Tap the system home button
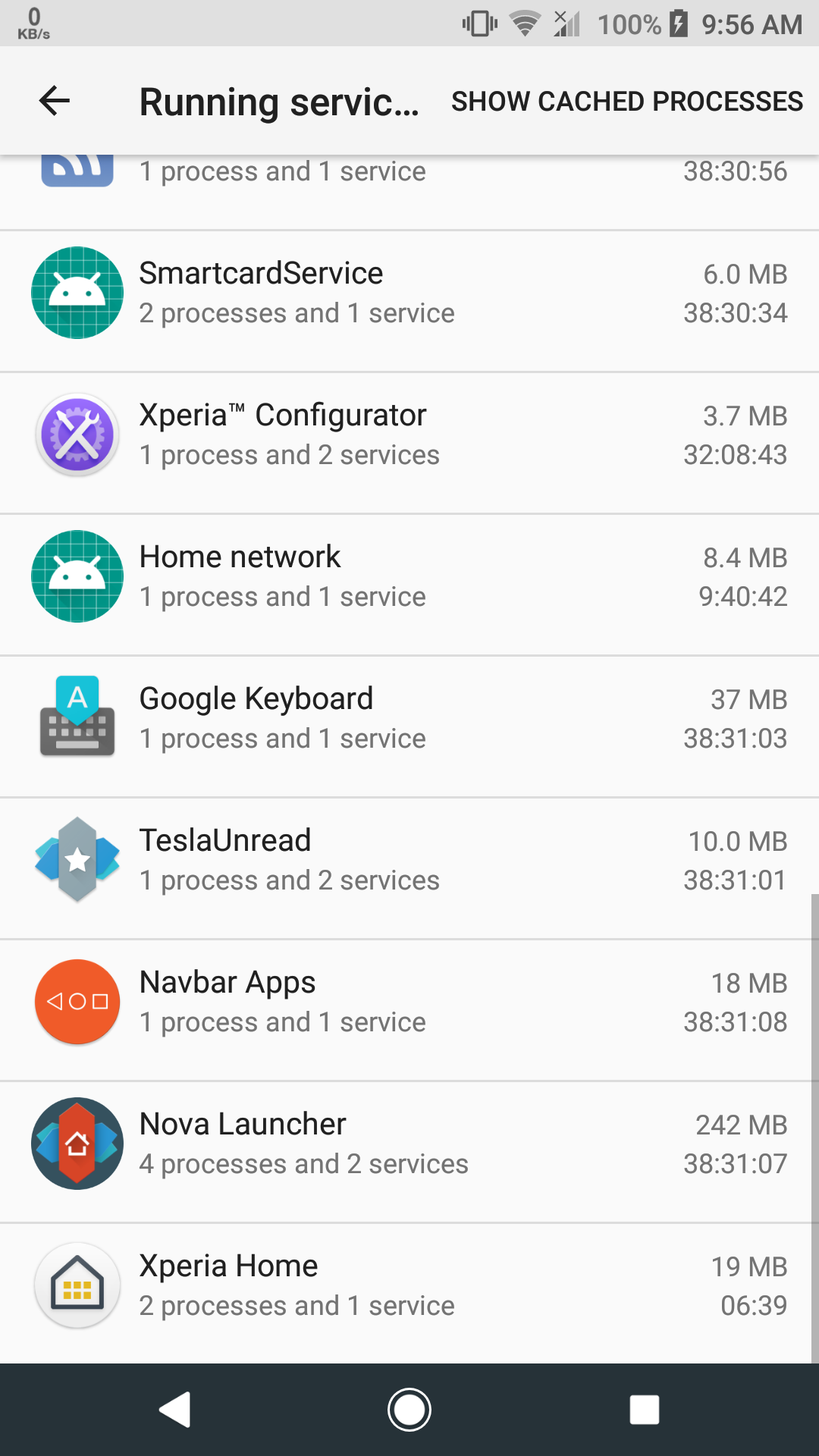This screenshot has height=1456, width=819. 409,1410
